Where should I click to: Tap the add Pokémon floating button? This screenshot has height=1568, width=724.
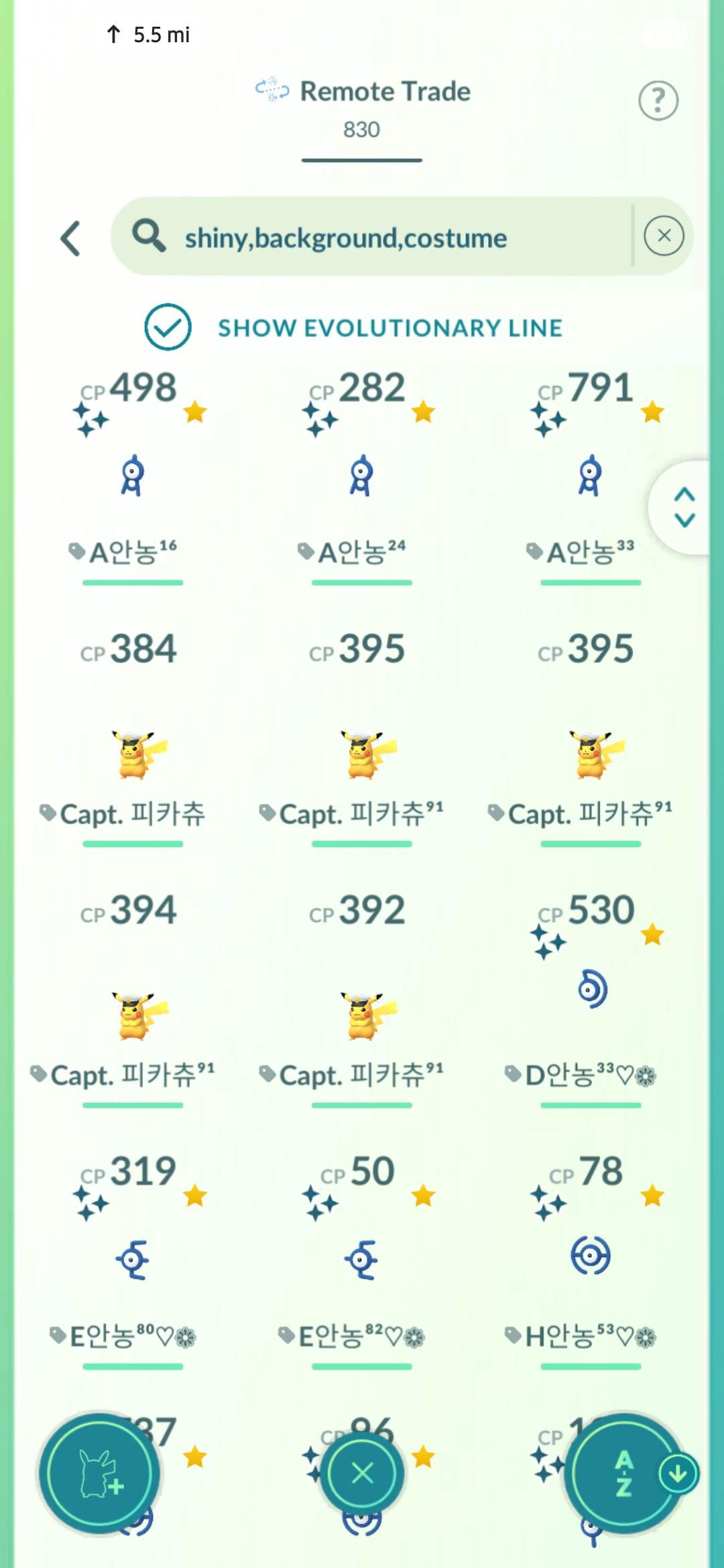tap(99, 1474)
